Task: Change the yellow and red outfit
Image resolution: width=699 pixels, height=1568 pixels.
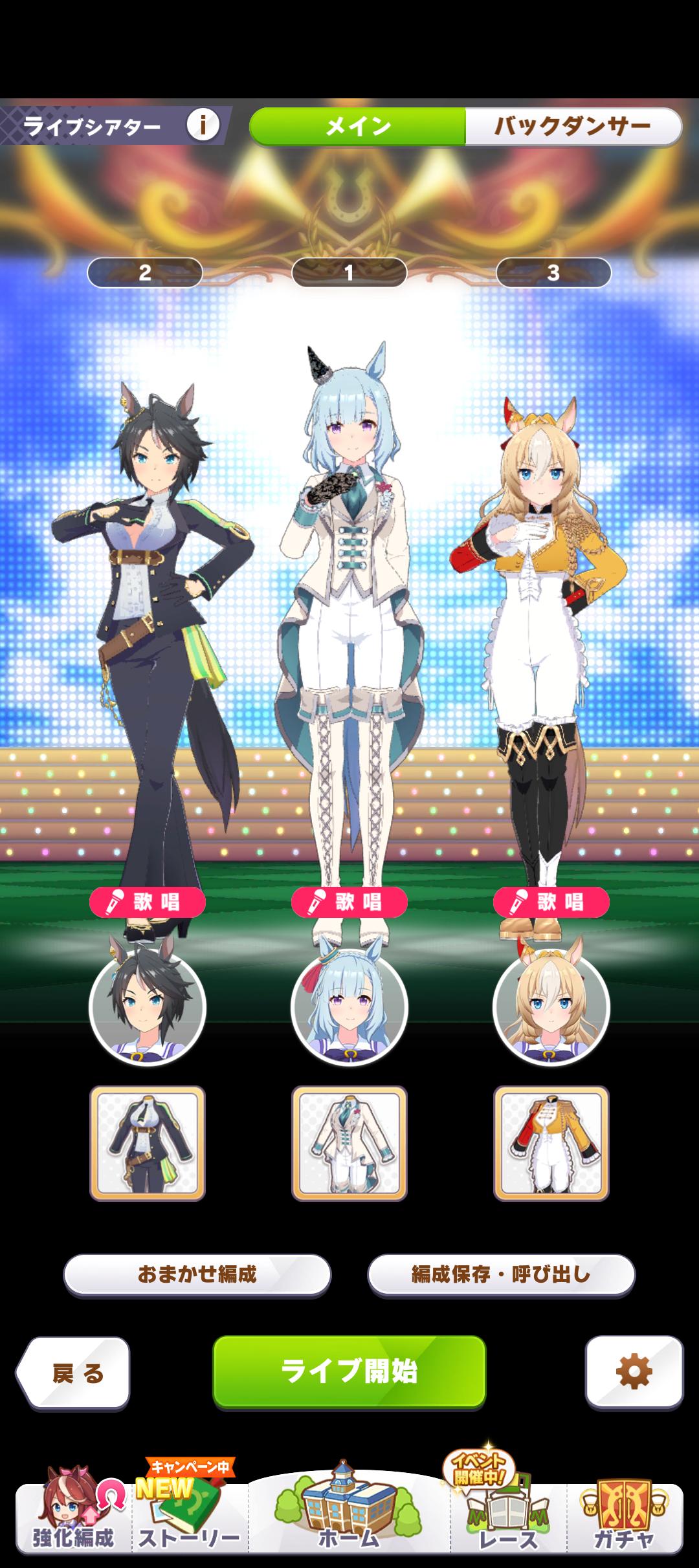Action: 551,1143
